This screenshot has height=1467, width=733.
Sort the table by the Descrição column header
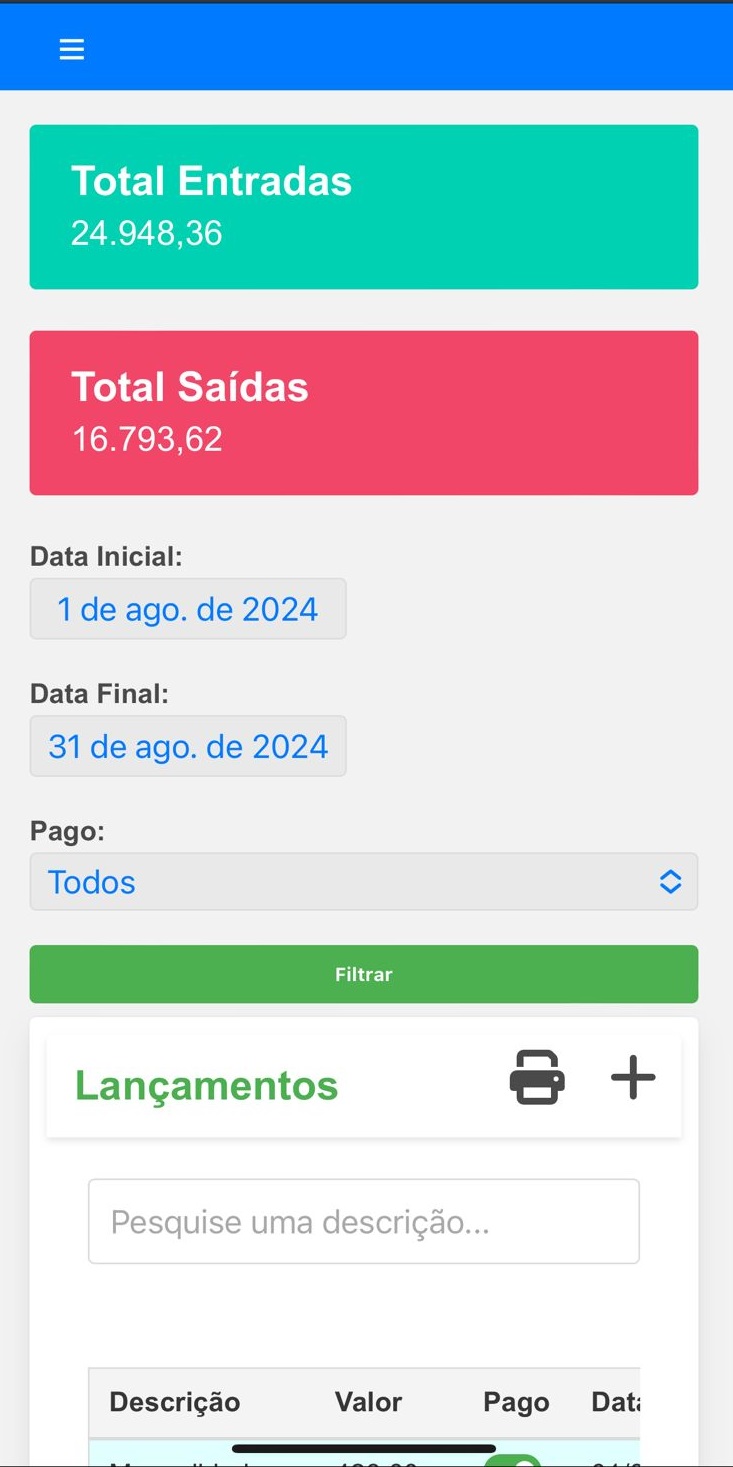pyautogui.click(x=174, y=1401)
